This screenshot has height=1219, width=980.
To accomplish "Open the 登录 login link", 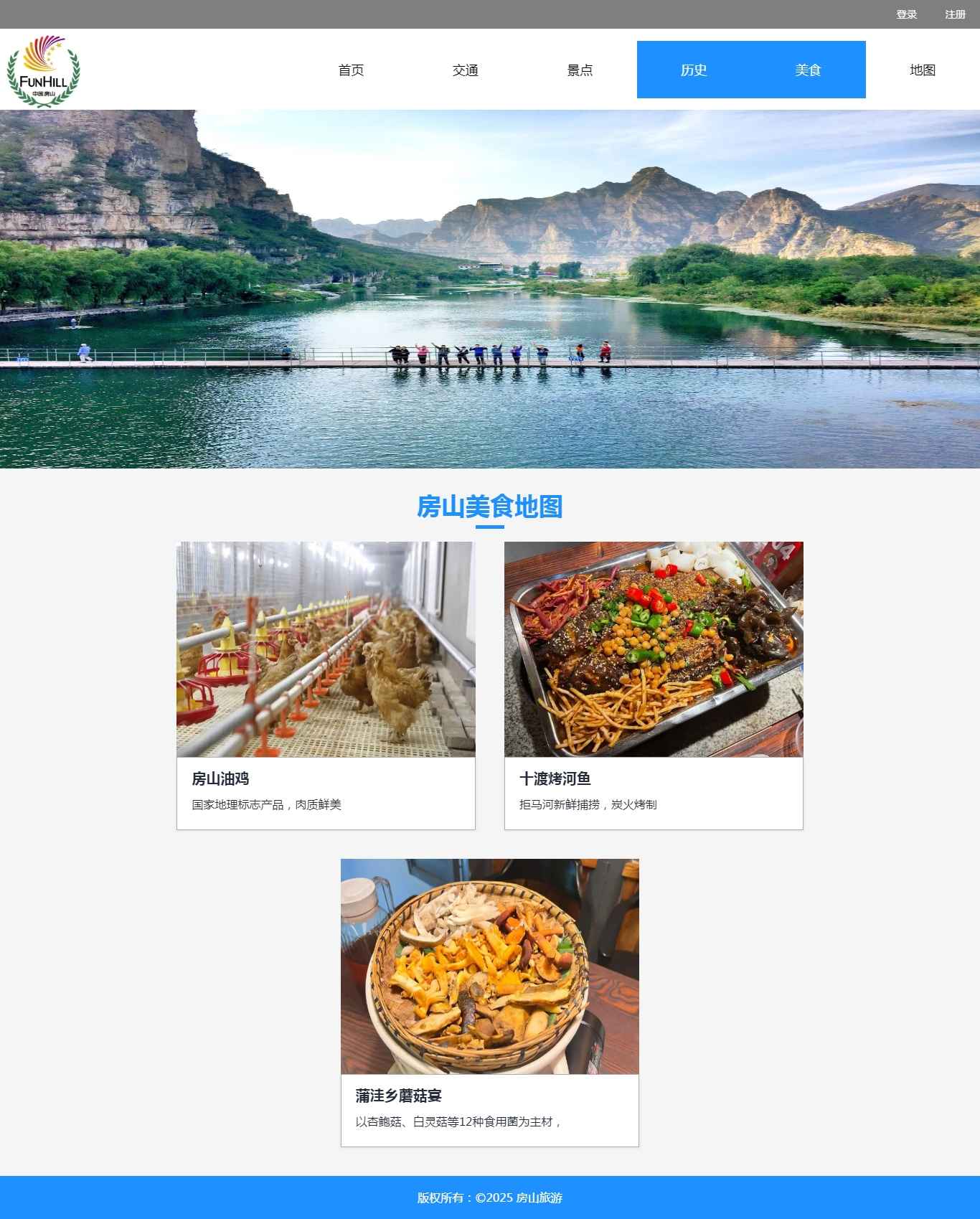I will point(906,14).
